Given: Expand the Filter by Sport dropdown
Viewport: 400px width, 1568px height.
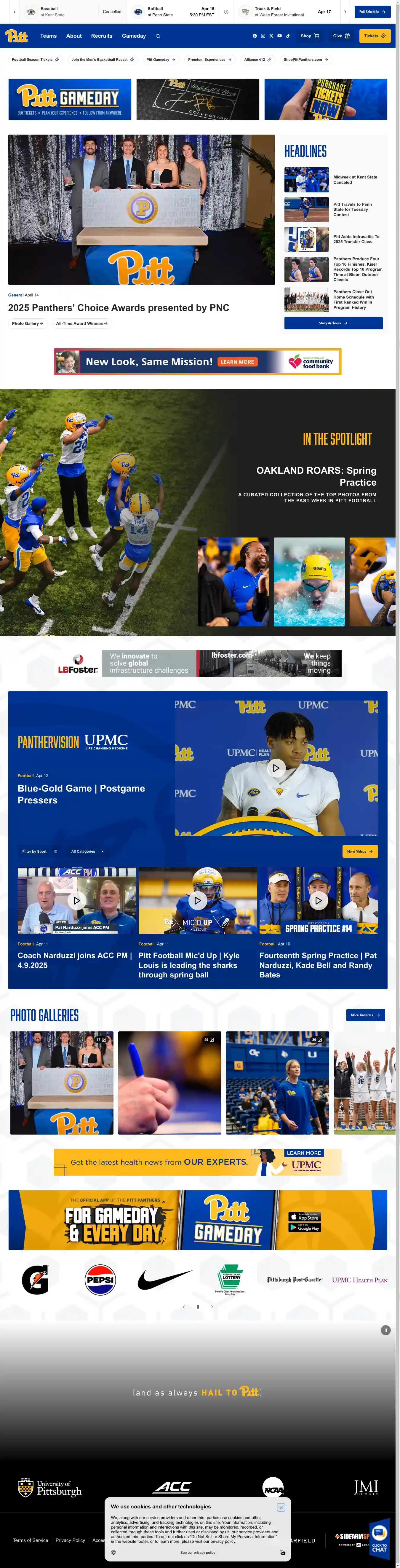Looking at the screenshot, I should coord(39,851).
